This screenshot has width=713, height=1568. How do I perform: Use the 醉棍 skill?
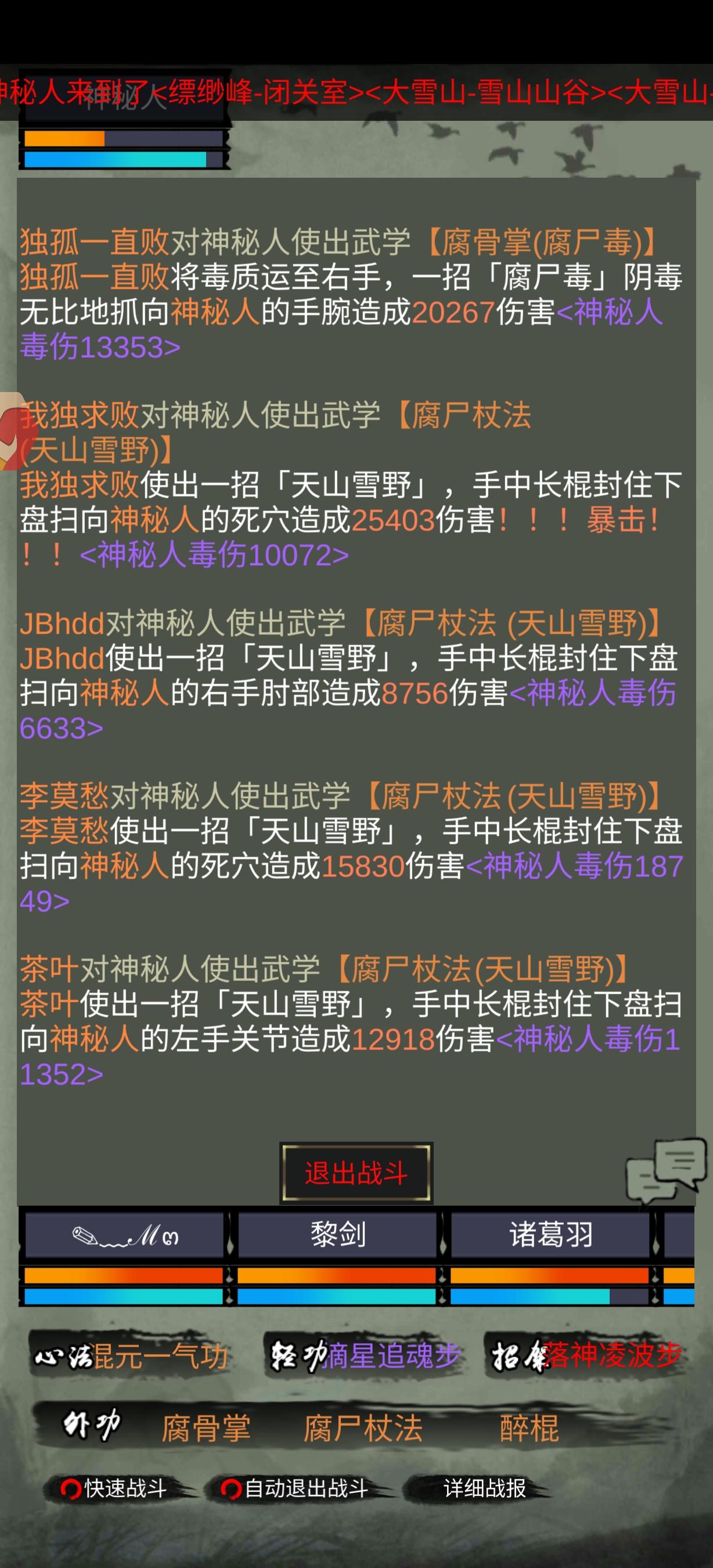coord(529,1428)
